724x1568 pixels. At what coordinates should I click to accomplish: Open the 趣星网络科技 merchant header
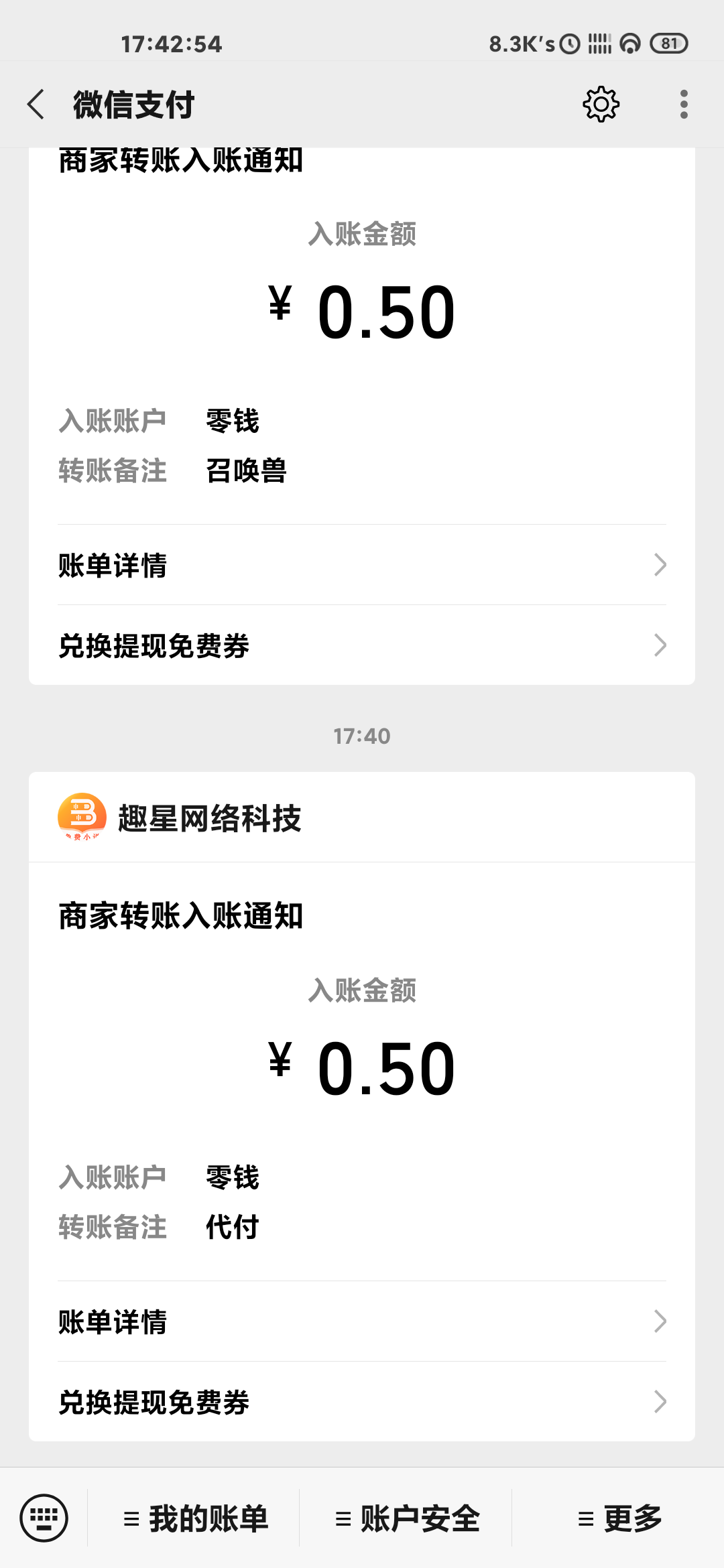[x=362, y=818]
